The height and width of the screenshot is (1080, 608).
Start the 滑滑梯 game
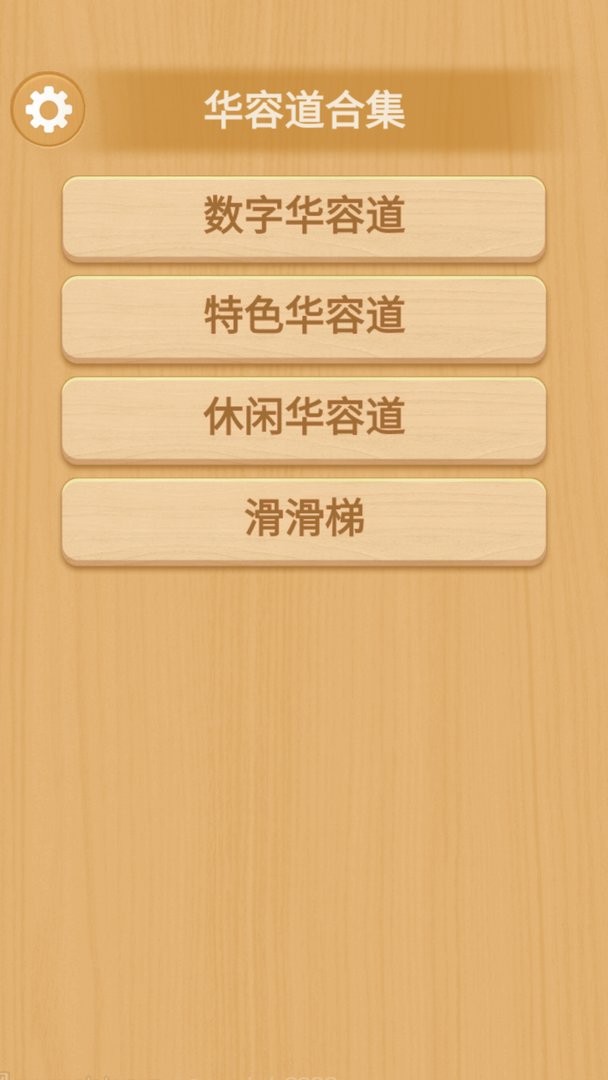coord(304,519)
